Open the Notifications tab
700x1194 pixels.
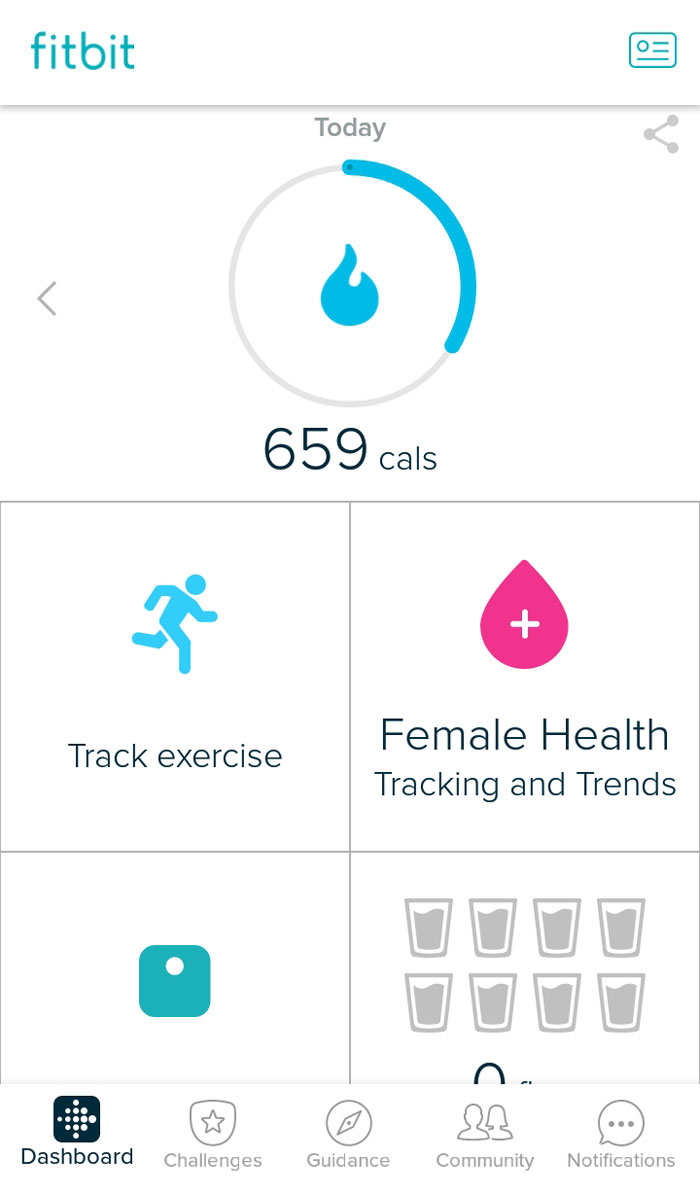pyautogui.click(x=620, y=1135)
